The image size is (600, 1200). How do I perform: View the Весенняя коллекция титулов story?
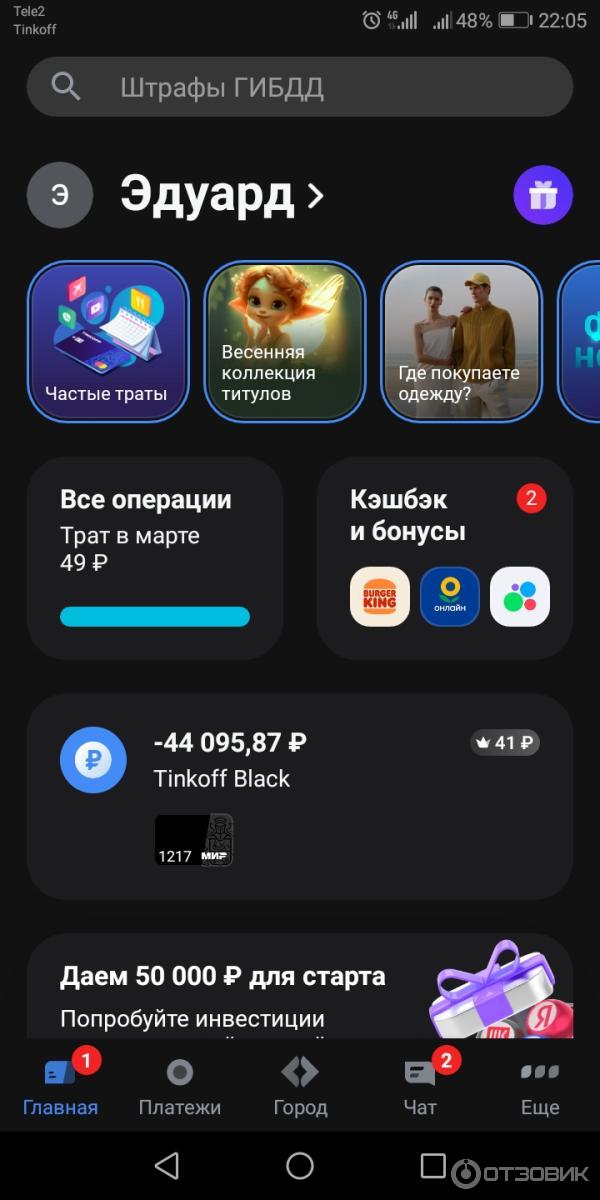284,340
